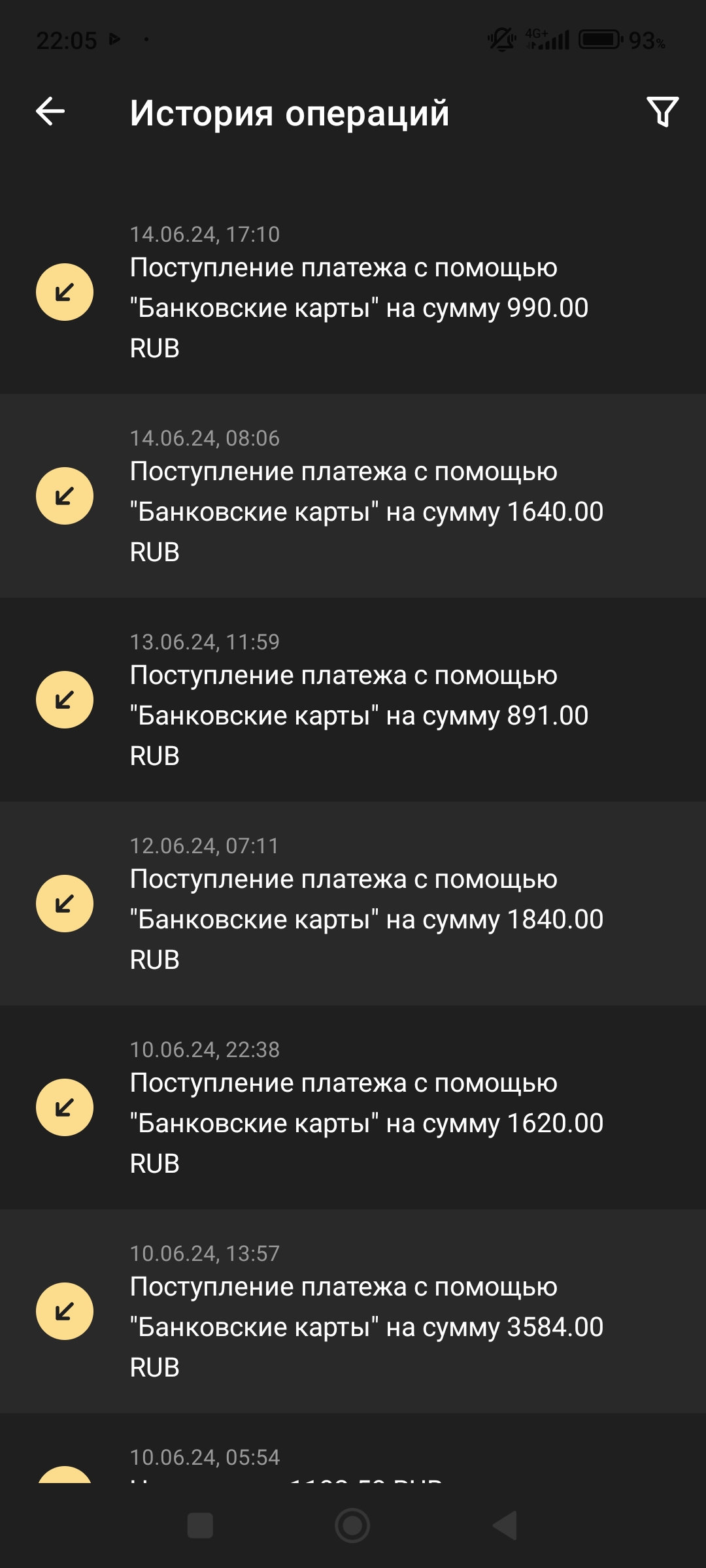Viewport: 706px width, 1568px height.
Task: Tap the system home button
Action: [352, 1526]
